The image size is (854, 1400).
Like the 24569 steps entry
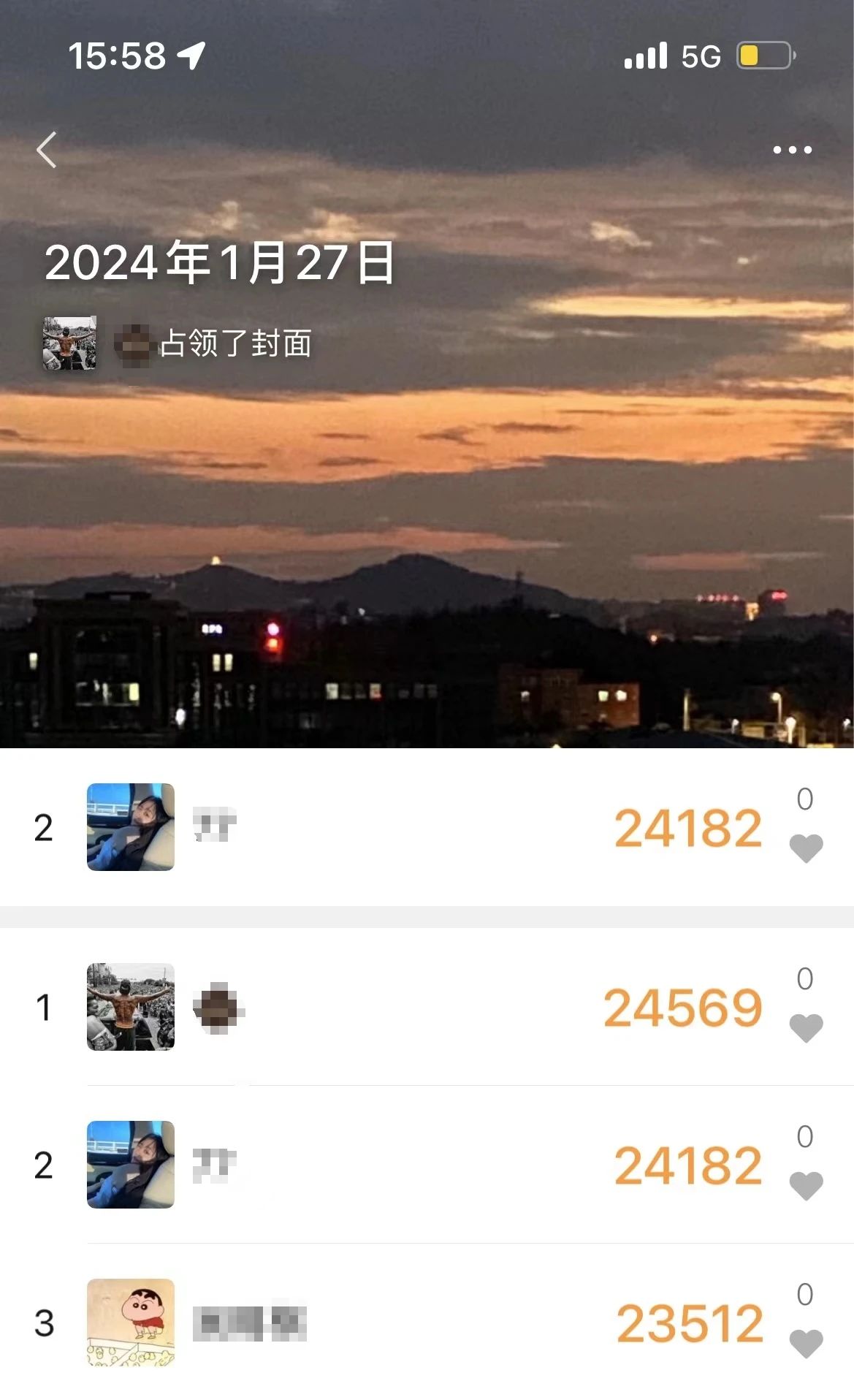(x=806, y=1027)
